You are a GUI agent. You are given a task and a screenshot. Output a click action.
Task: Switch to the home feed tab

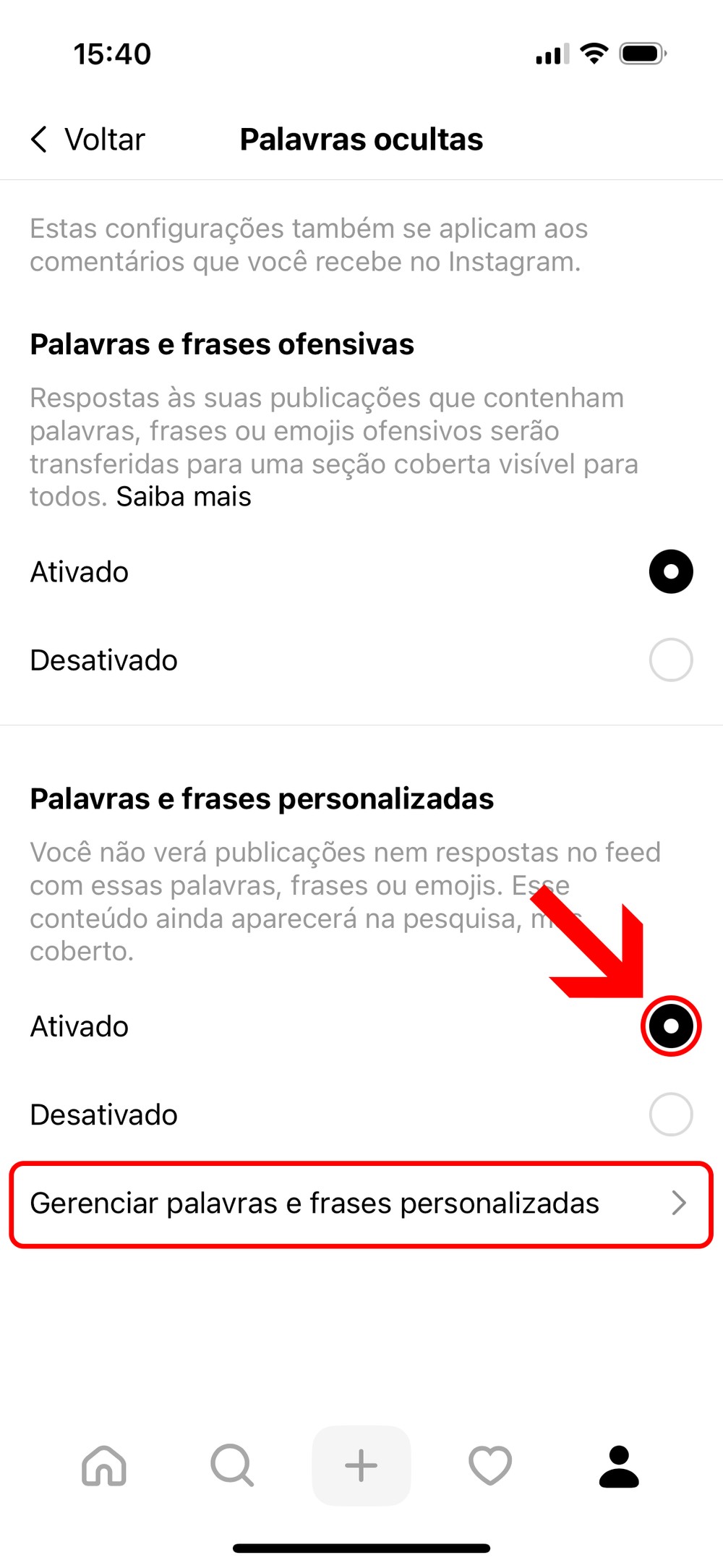point(104,1465)
